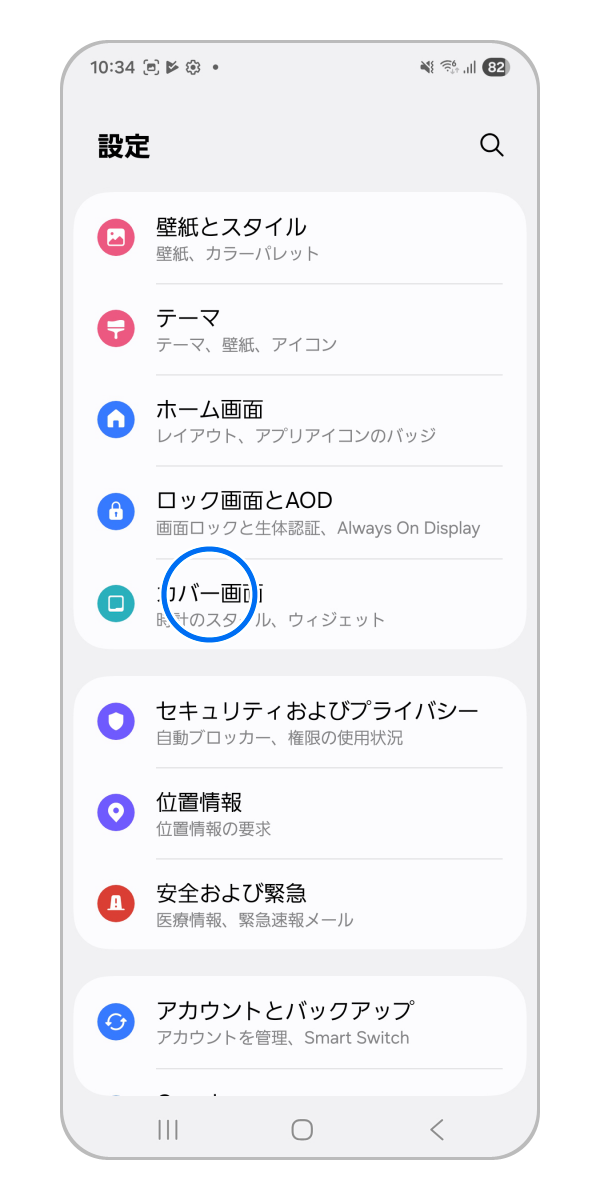
Task: Tap the system back button
Action: pos(436,1130)
